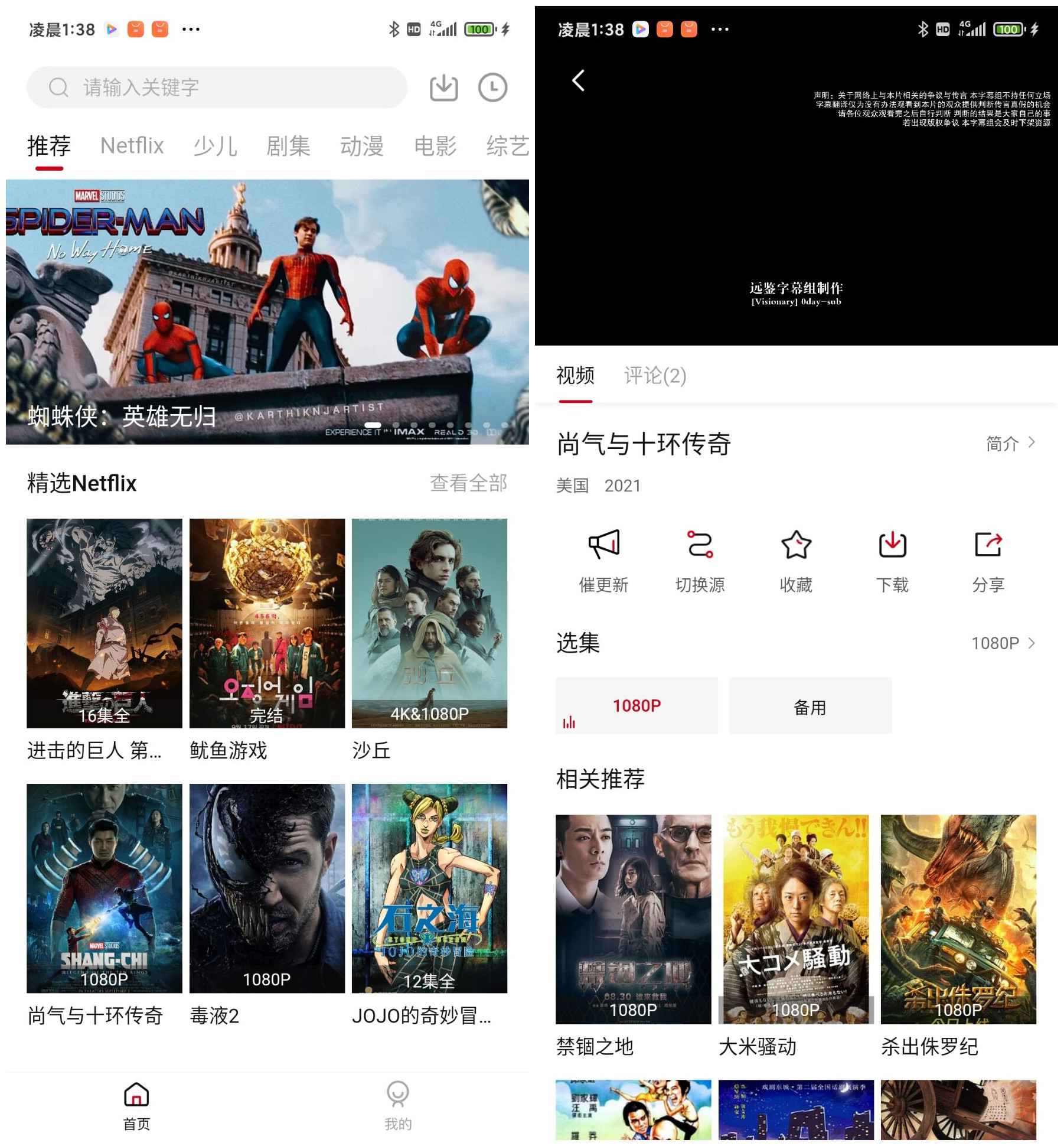Go to the 我的 tab
This screenshot has width=1064, height=1146.
(398, 1106)
